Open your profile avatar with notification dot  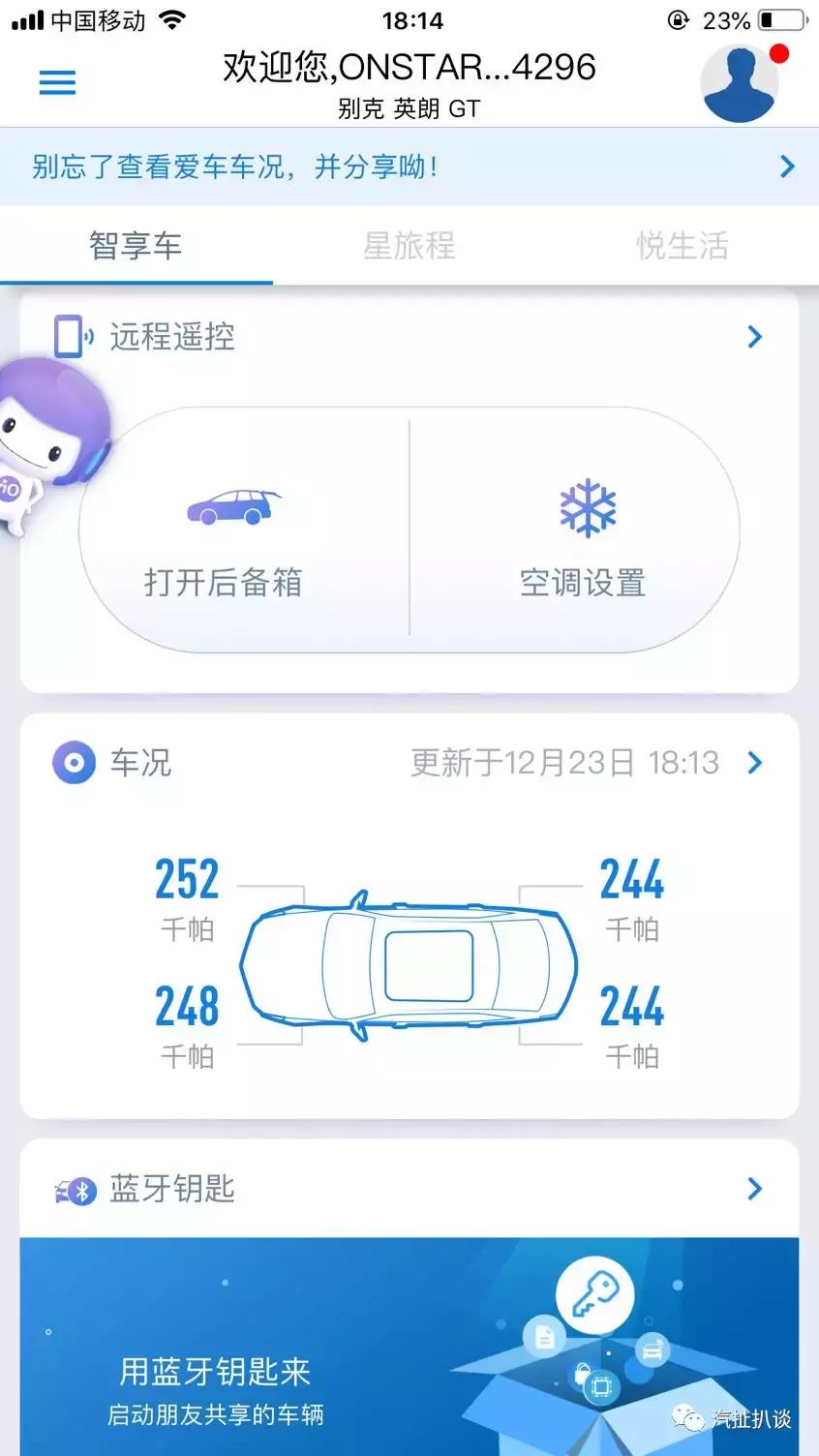[x=740, y=82]
